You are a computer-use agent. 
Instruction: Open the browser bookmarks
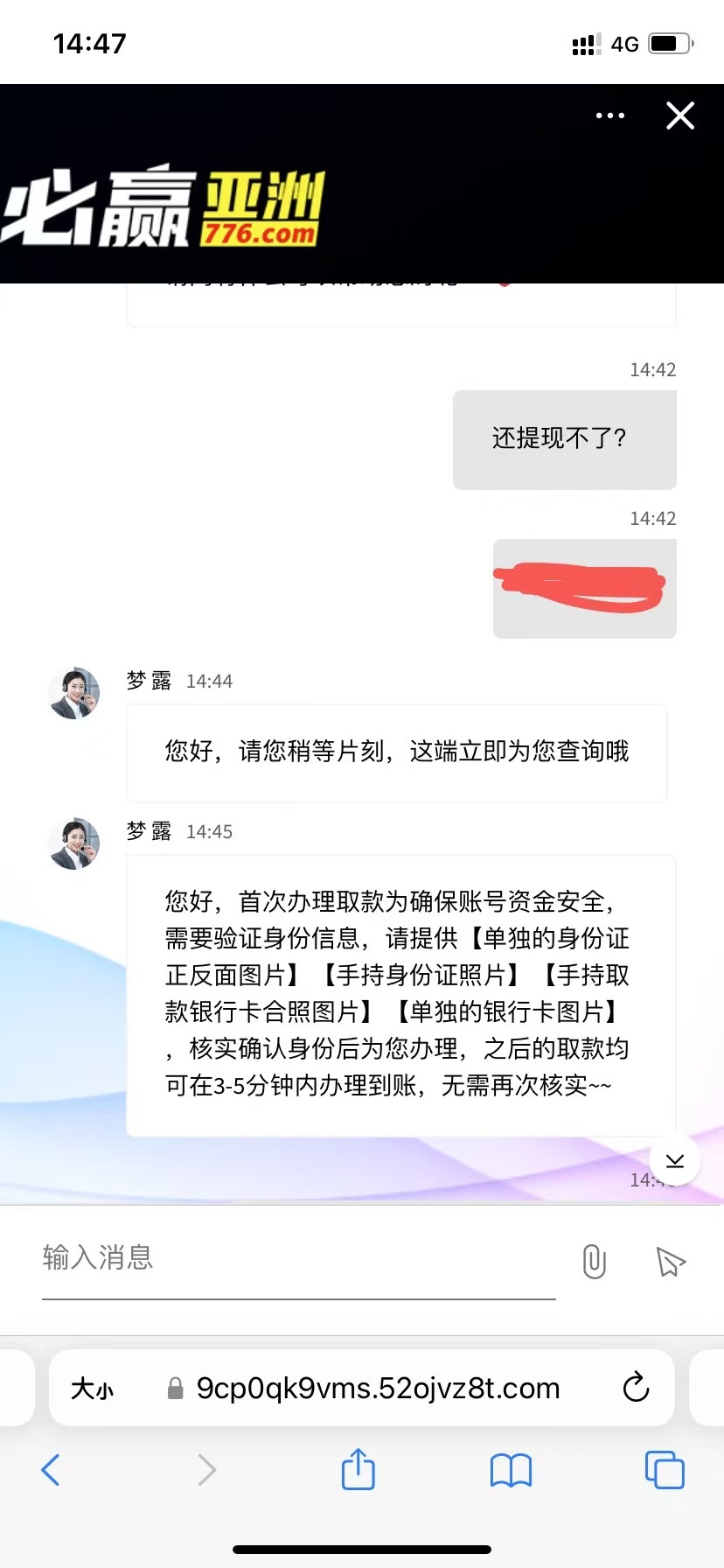511,1470
